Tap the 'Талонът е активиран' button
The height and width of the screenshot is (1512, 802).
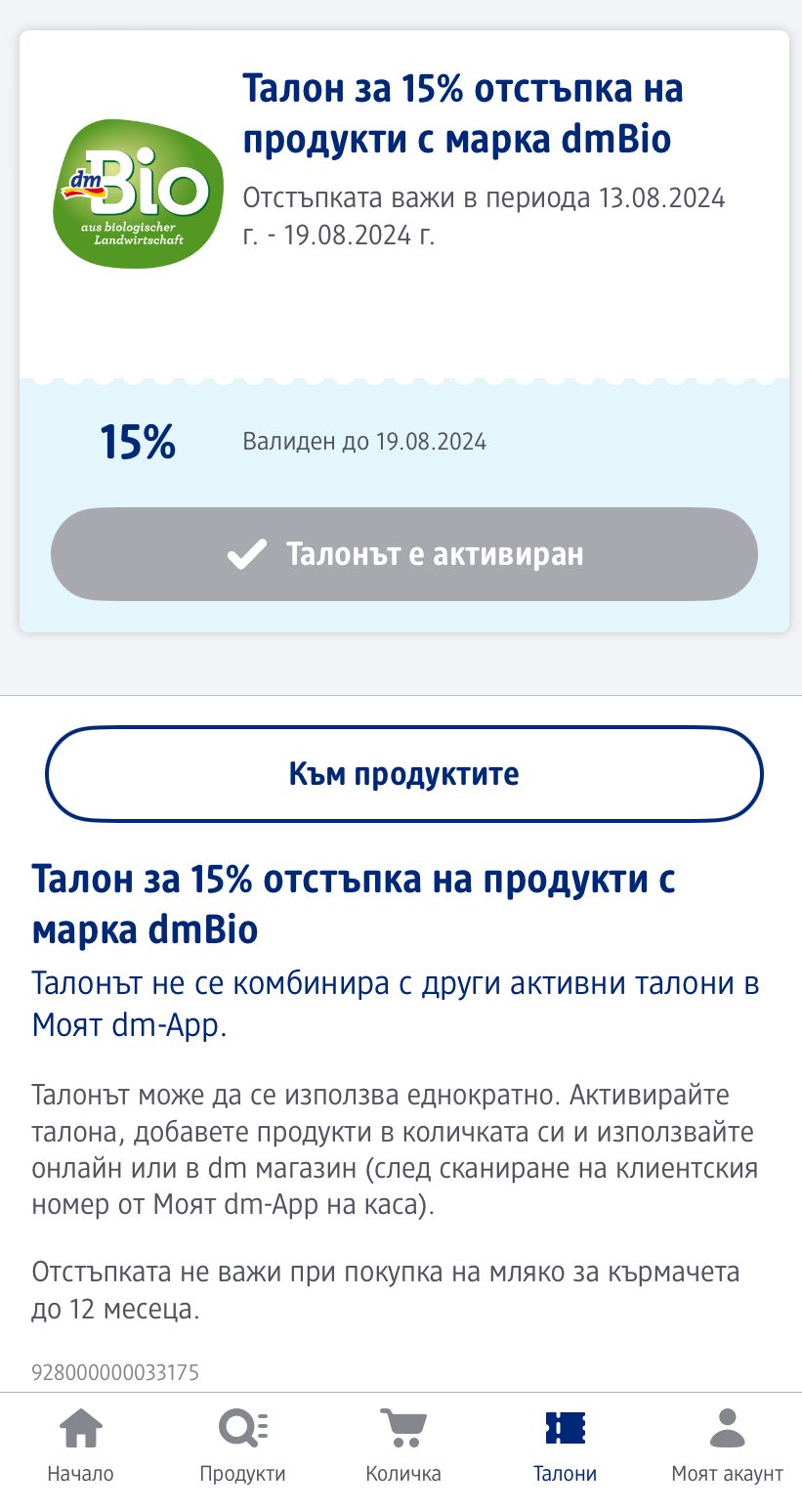click(404, 554)
